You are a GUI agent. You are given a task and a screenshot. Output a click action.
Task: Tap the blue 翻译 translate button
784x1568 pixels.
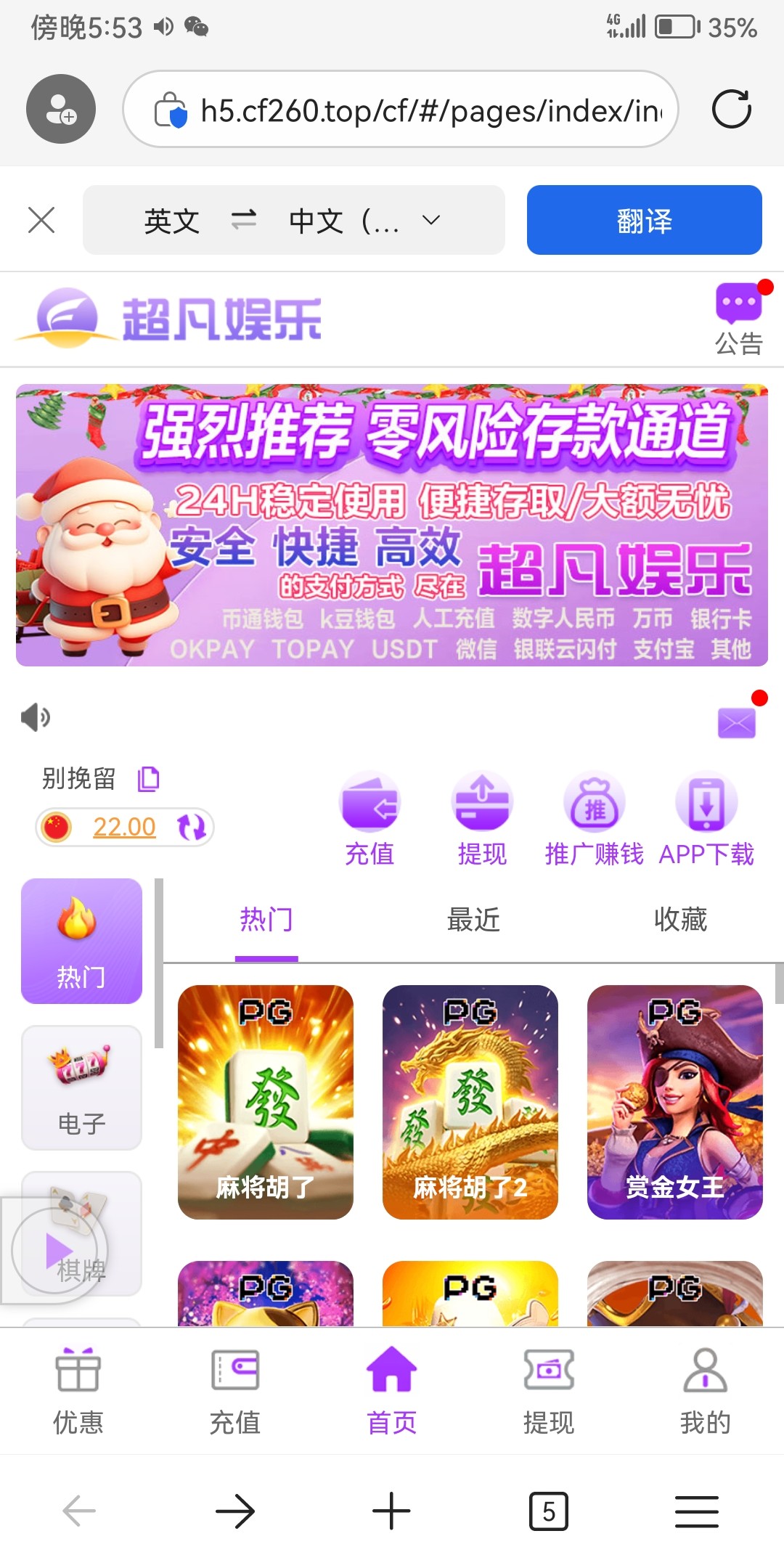pyautogui.click(x=644, y=220)
